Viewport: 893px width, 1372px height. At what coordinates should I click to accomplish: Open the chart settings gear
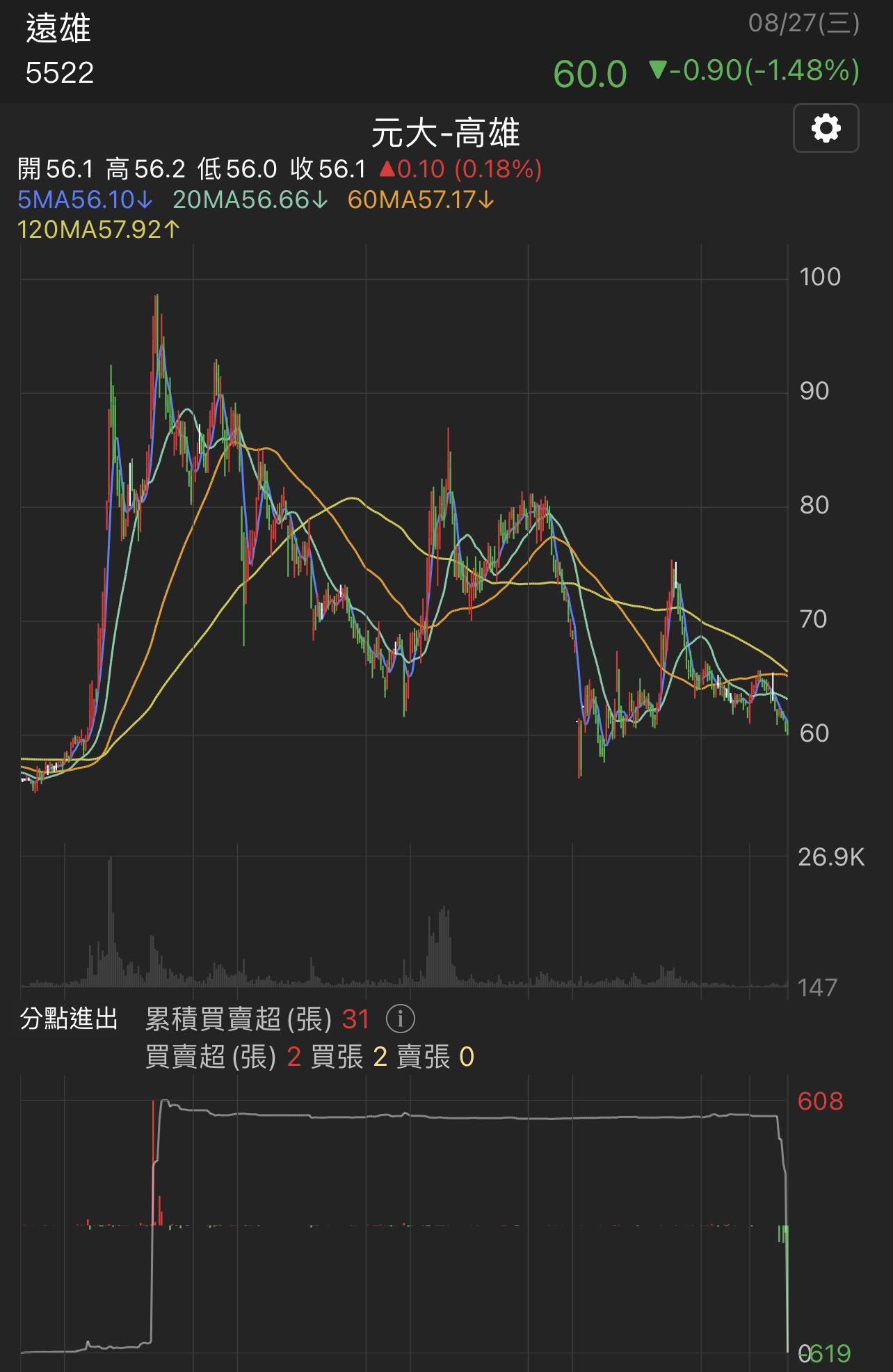point(826,129)
